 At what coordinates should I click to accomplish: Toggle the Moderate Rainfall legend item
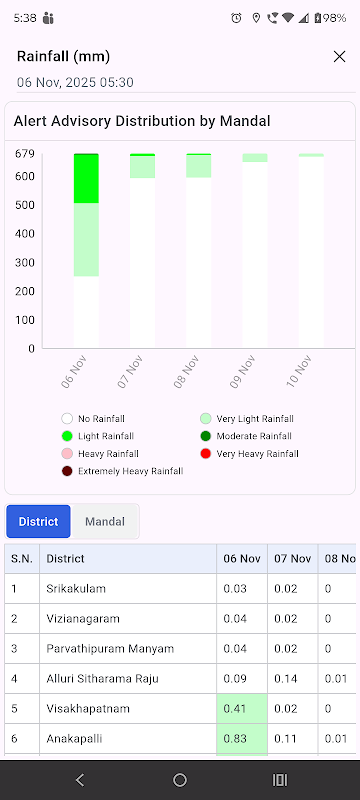[246, 436]
